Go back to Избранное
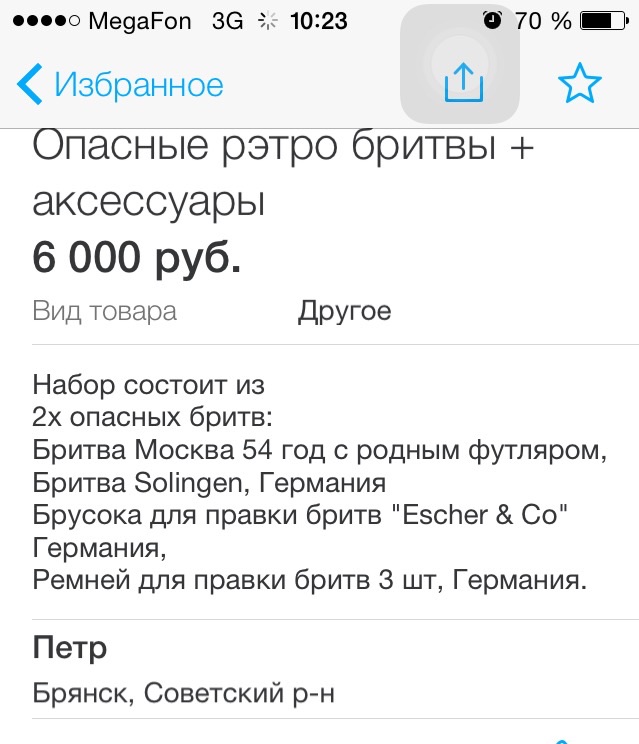Image resolution: width=639 pixels, height=744 pixels. tap(120, 85)
